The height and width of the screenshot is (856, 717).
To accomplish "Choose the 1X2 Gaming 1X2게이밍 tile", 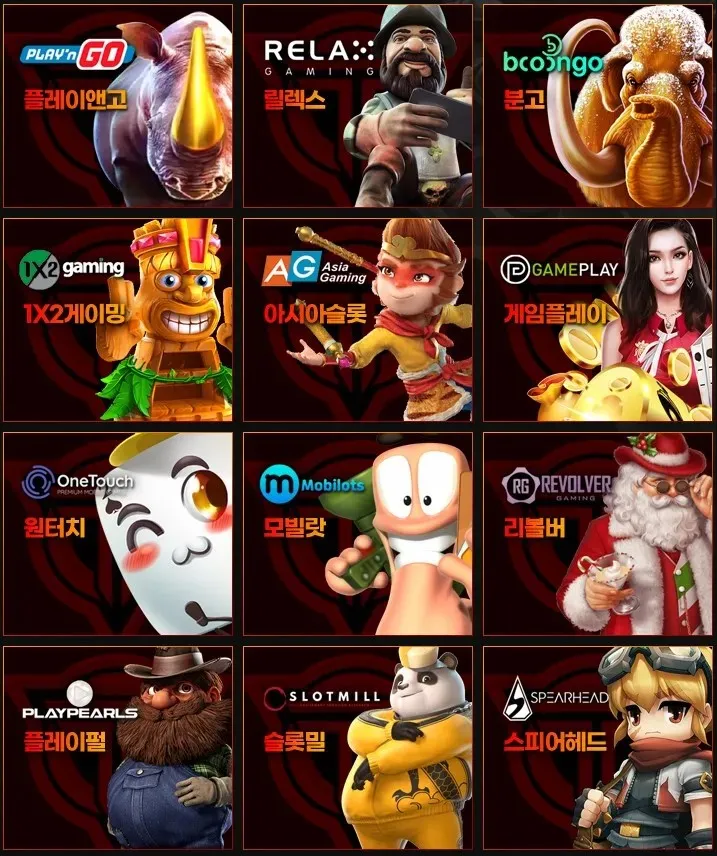I will 118,319.
